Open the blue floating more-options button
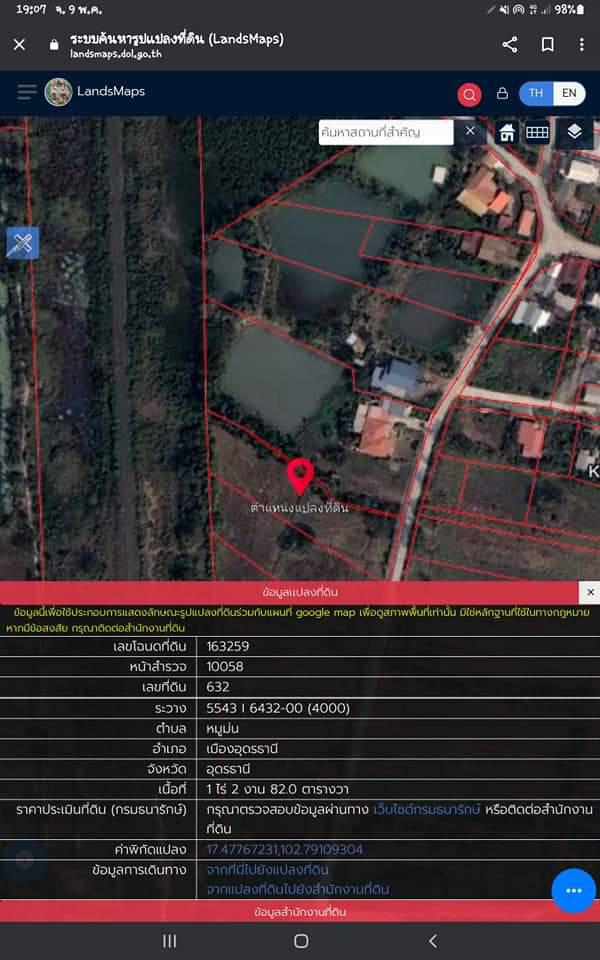Screen dimensions: 600x960 573,891
